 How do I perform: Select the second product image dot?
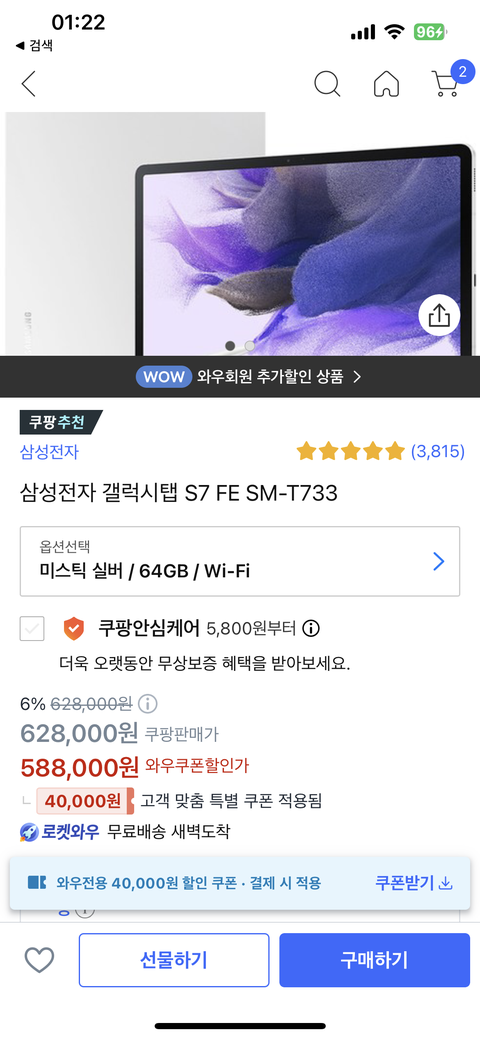click(x=249, y=345)
